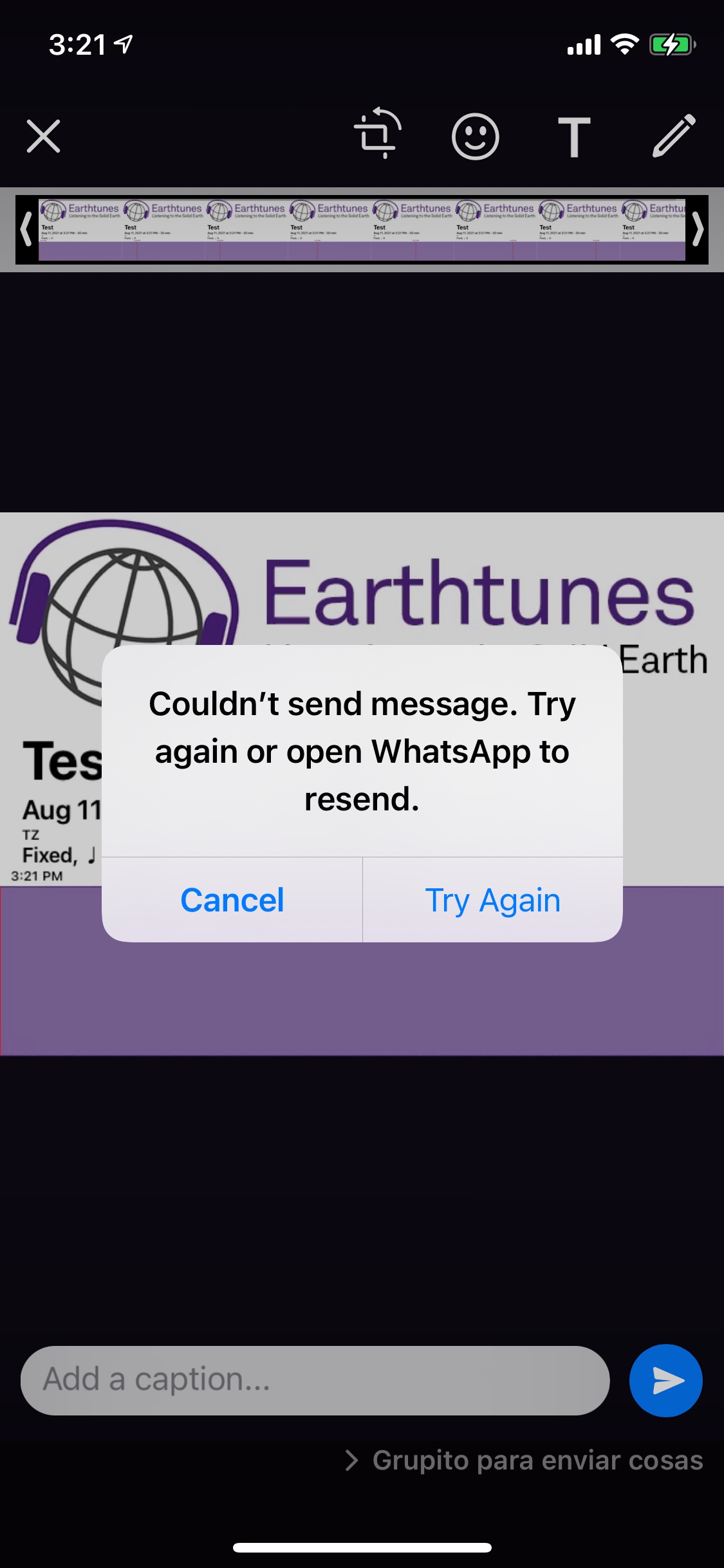Close the media editor
Viewport: 724px width, 1568px height.
[x=44, y=136]
